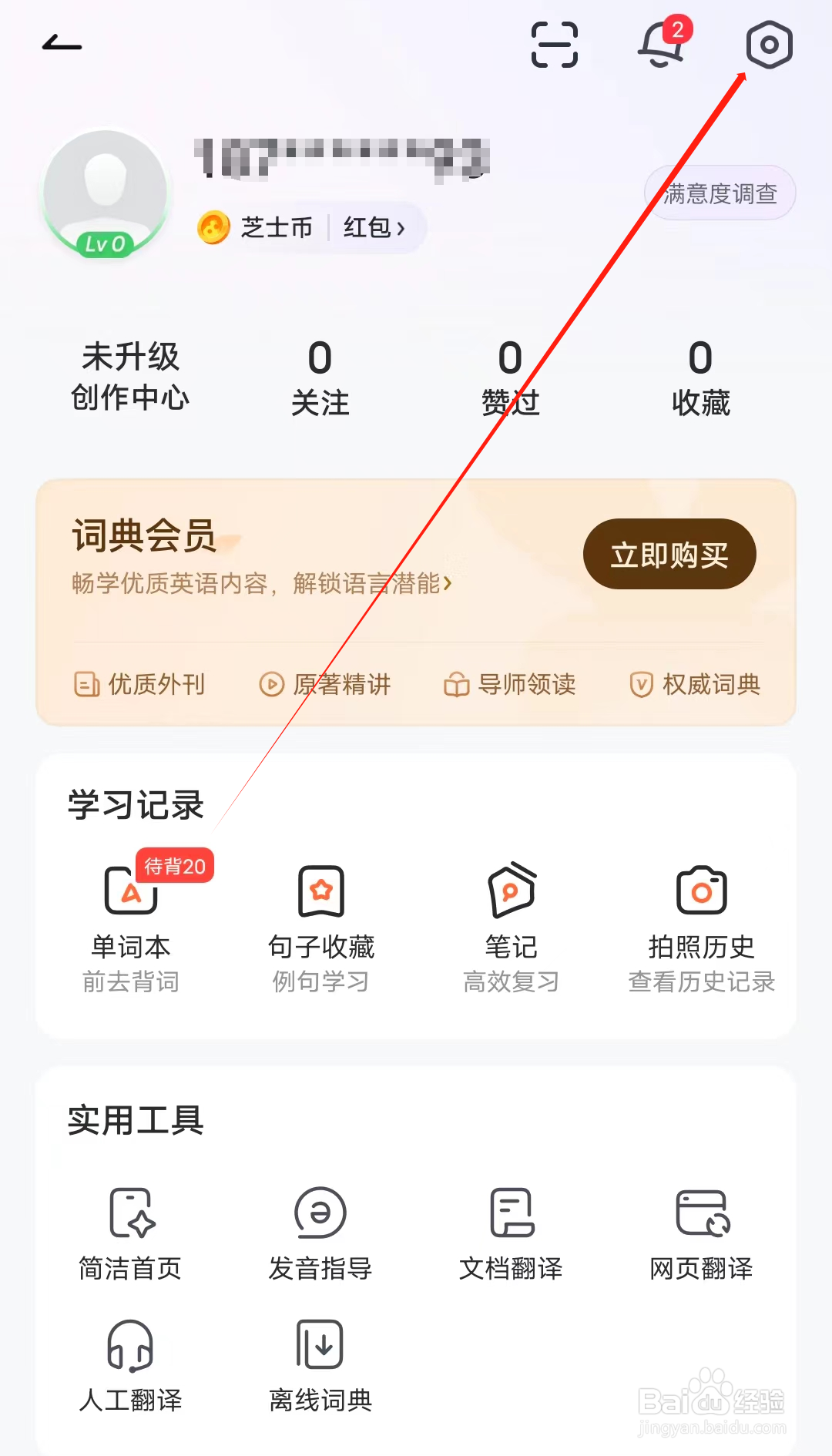View 权威词典 authoritative dictionary benefit
Image resolution: width=832 pixels, height=1456 pixels.
(694, 684)
